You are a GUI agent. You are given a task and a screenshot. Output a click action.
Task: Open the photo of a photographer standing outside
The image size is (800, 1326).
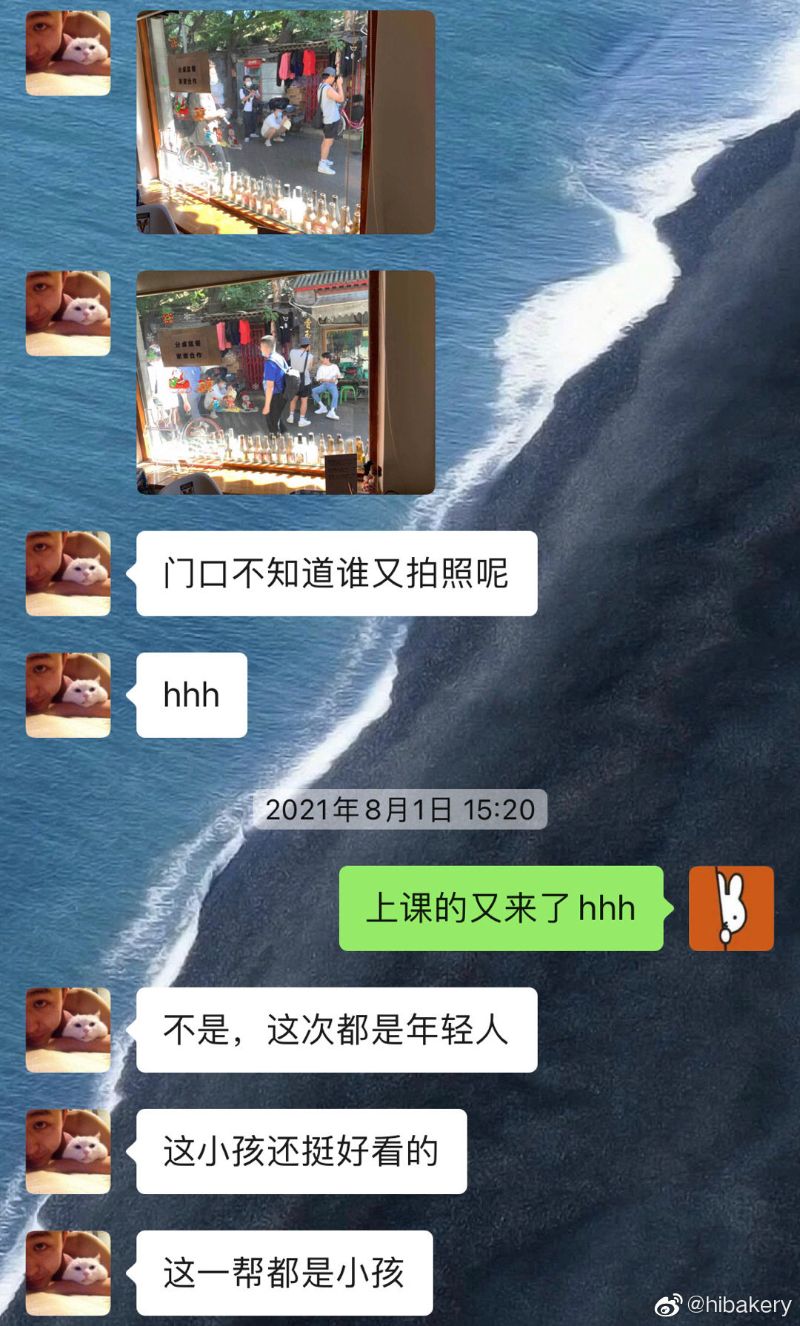pos(285,122)
